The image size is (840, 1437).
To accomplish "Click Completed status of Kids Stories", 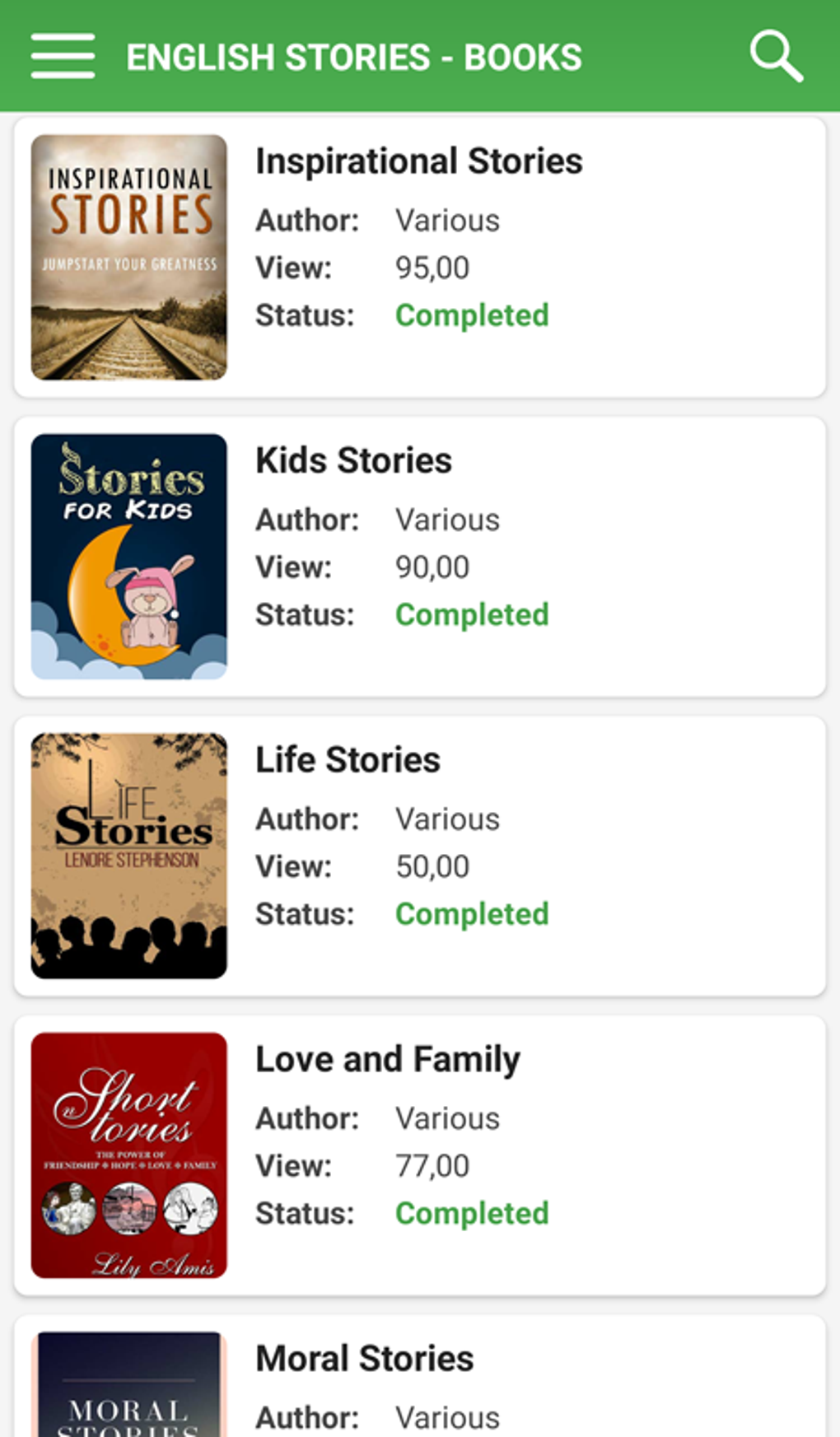I will [471, 614].
